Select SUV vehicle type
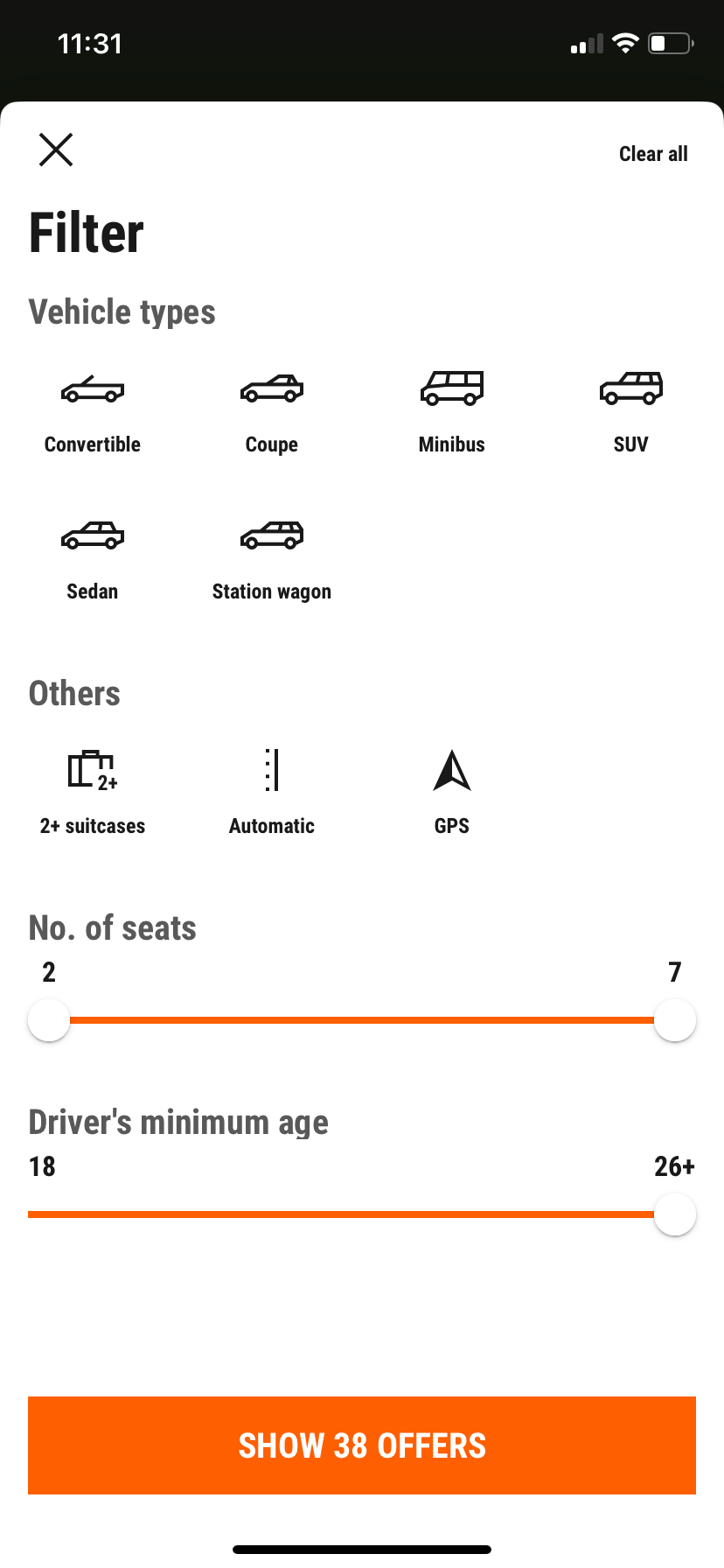The height and width of the screenshot is (1568, 724). pyautogui.click(x=631, y=412)
